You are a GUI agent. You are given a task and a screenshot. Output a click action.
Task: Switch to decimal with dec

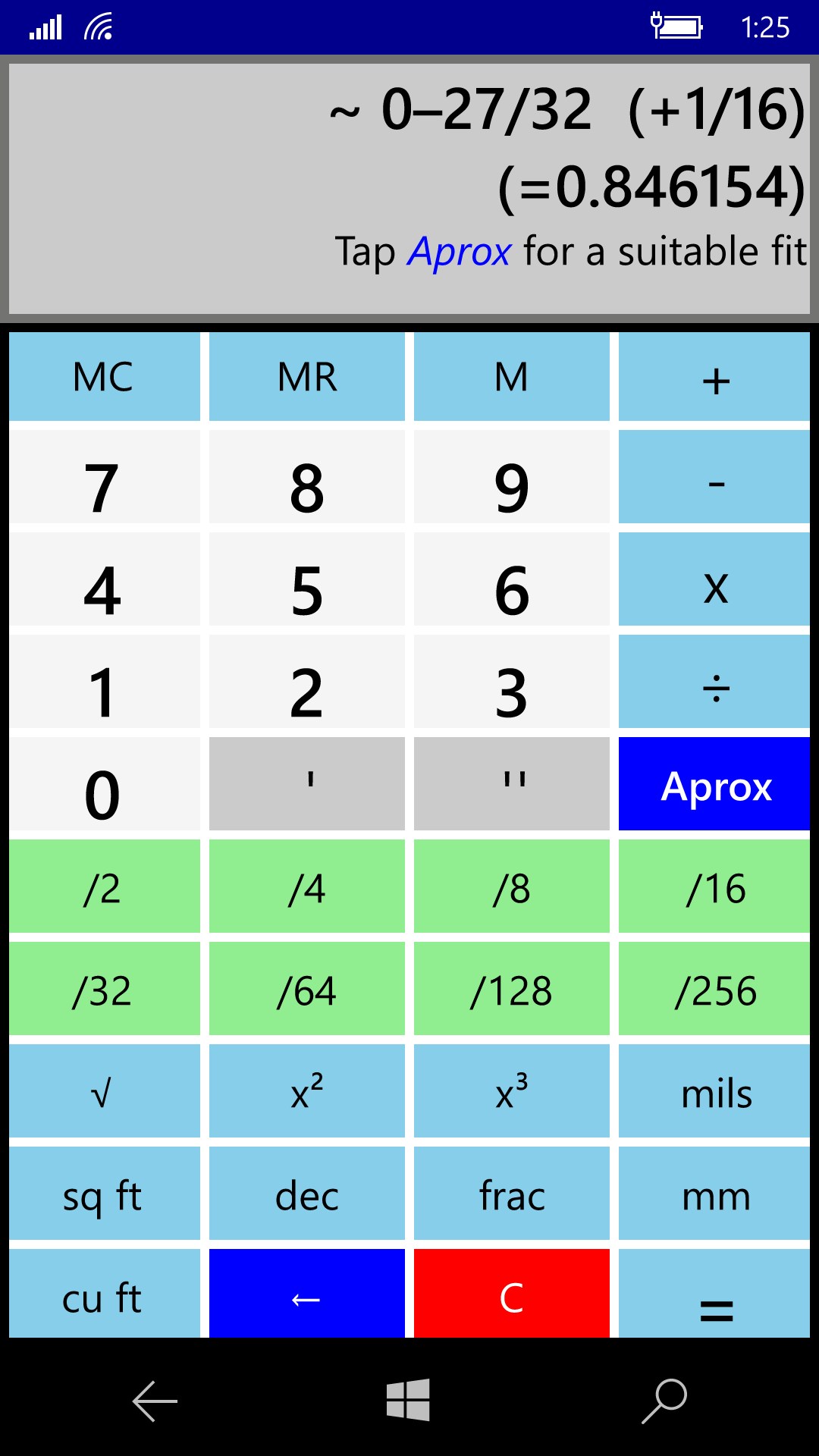[x=307, y=1194]
